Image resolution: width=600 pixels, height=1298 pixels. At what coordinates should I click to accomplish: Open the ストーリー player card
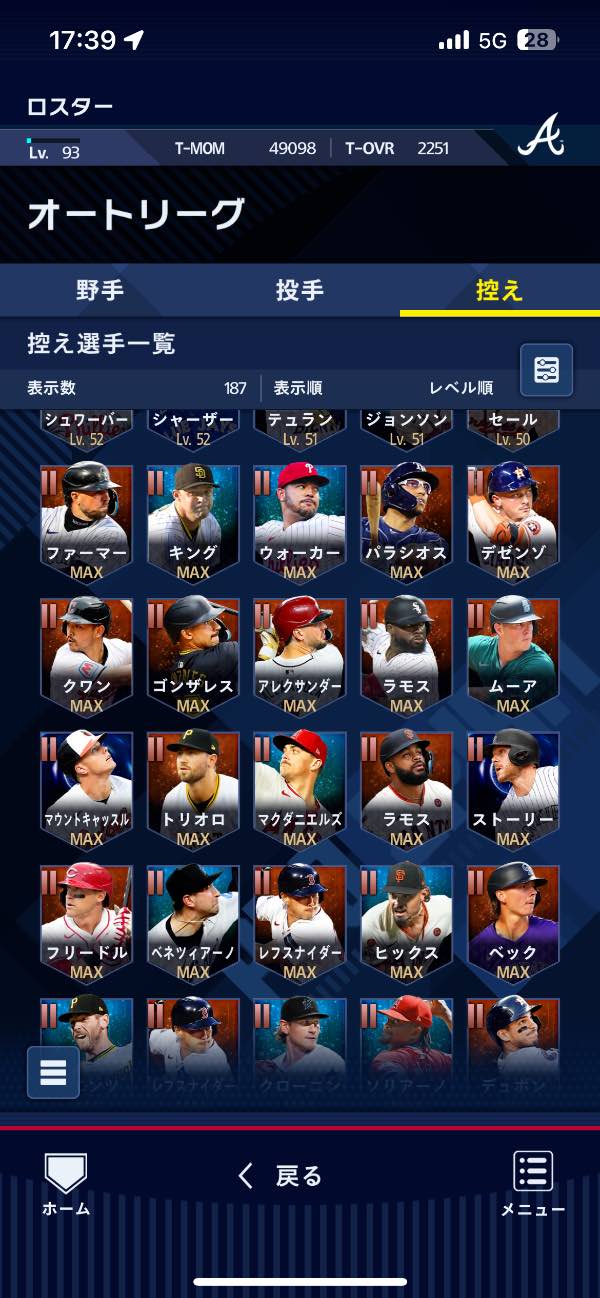pyautogui.click(x=513, y=787)
